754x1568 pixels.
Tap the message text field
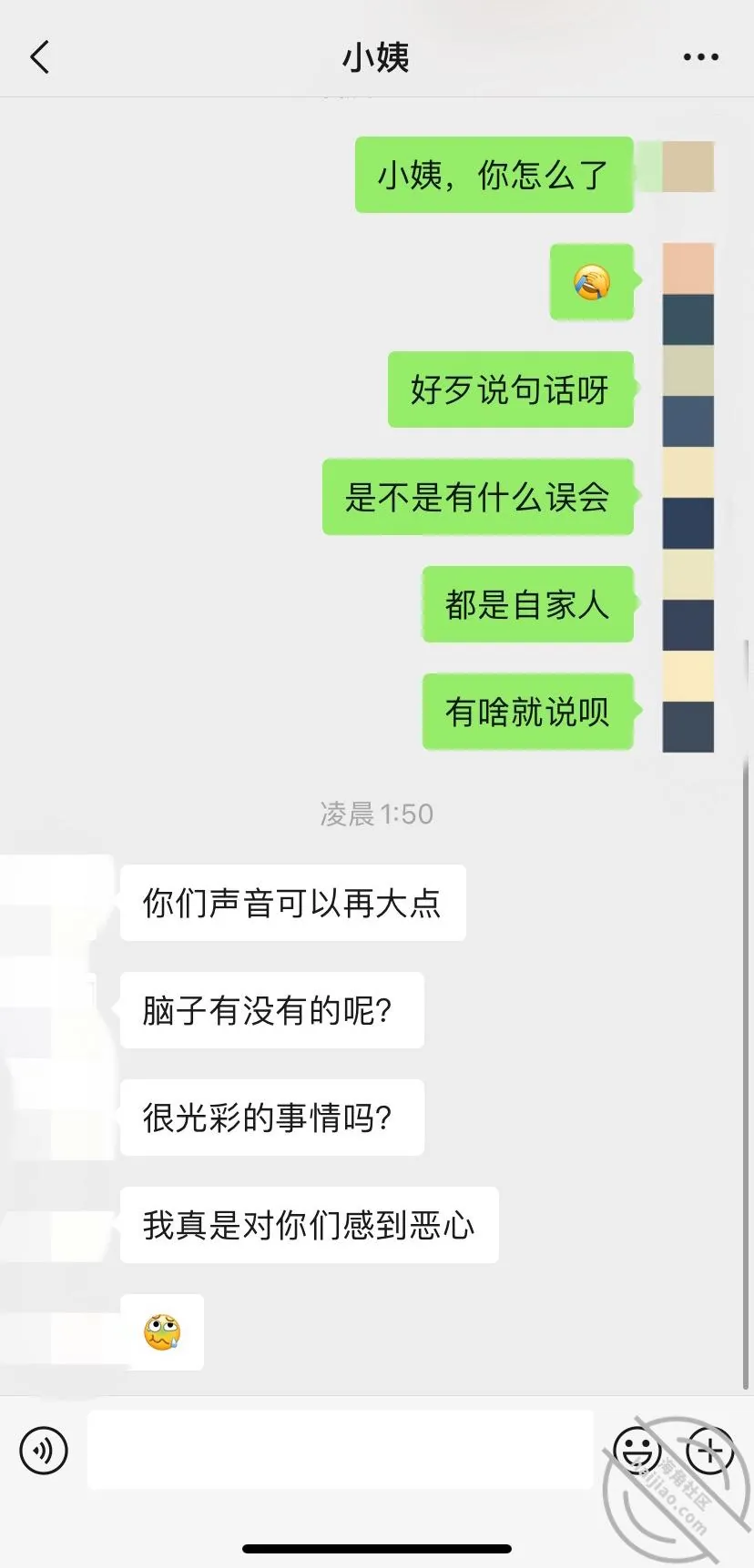(341, 1450)
